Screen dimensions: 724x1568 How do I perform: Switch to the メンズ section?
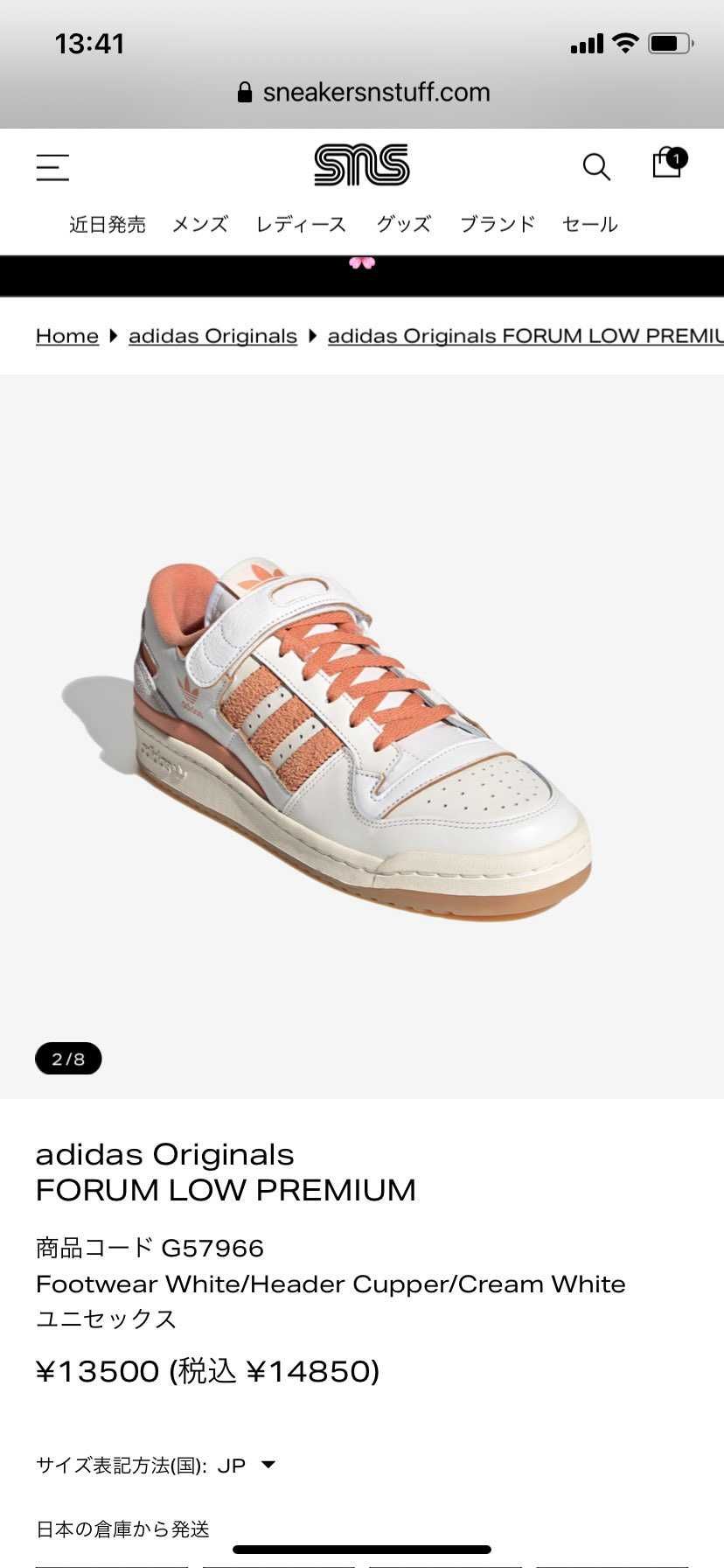(200, 225)
